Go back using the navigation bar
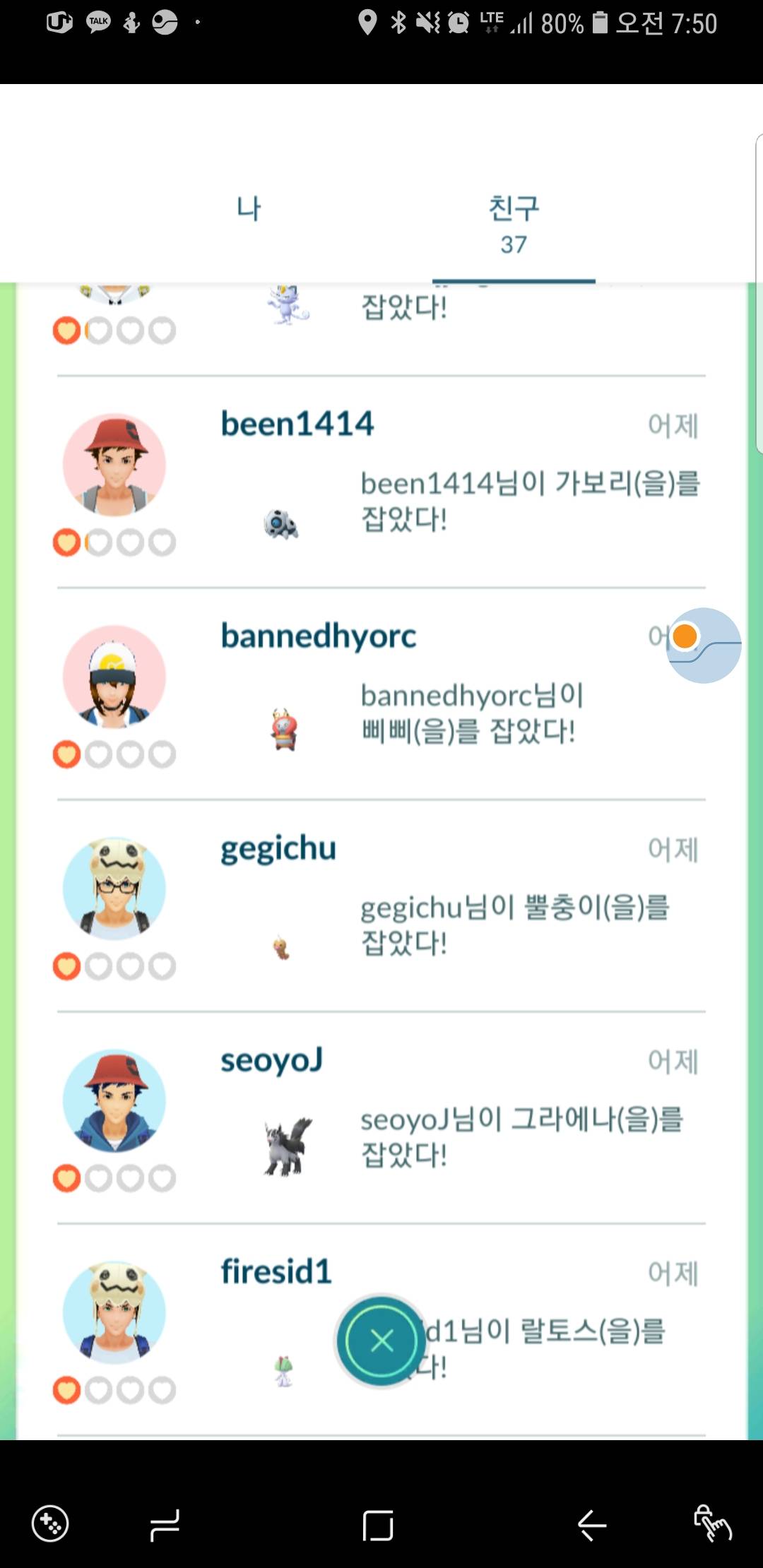The image size is (763, 1568). pyautogui.click(x=592, y=1524)
